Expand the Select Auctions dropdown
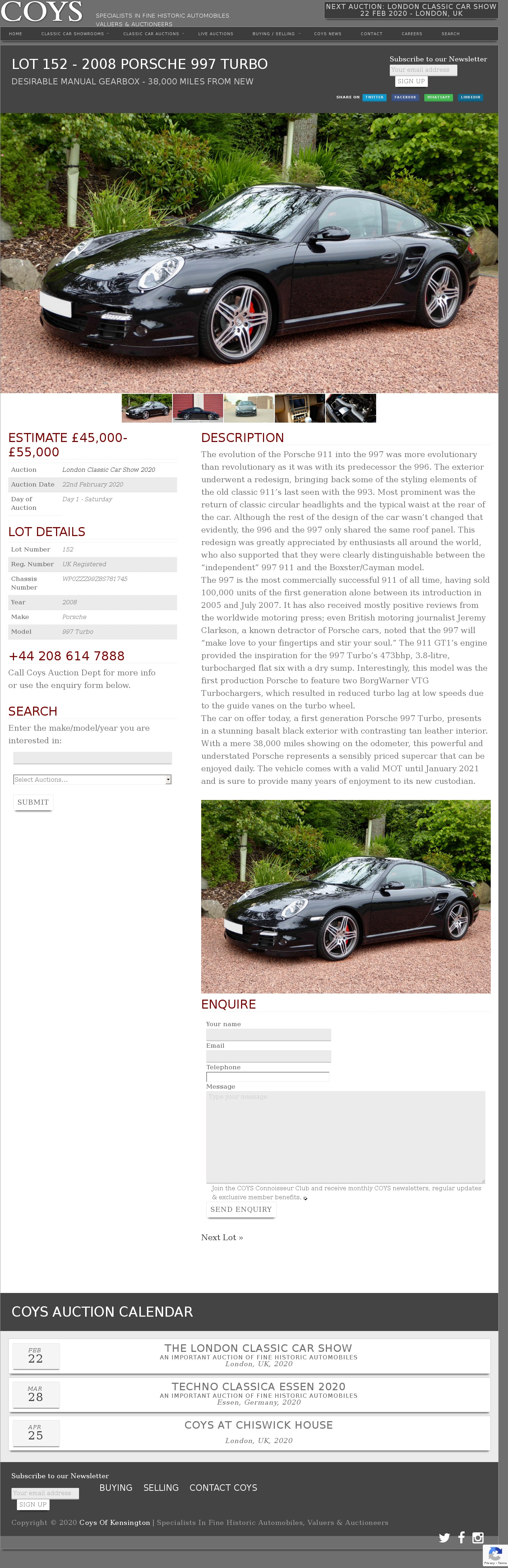The image size is (508, 1568). [93, 779]
